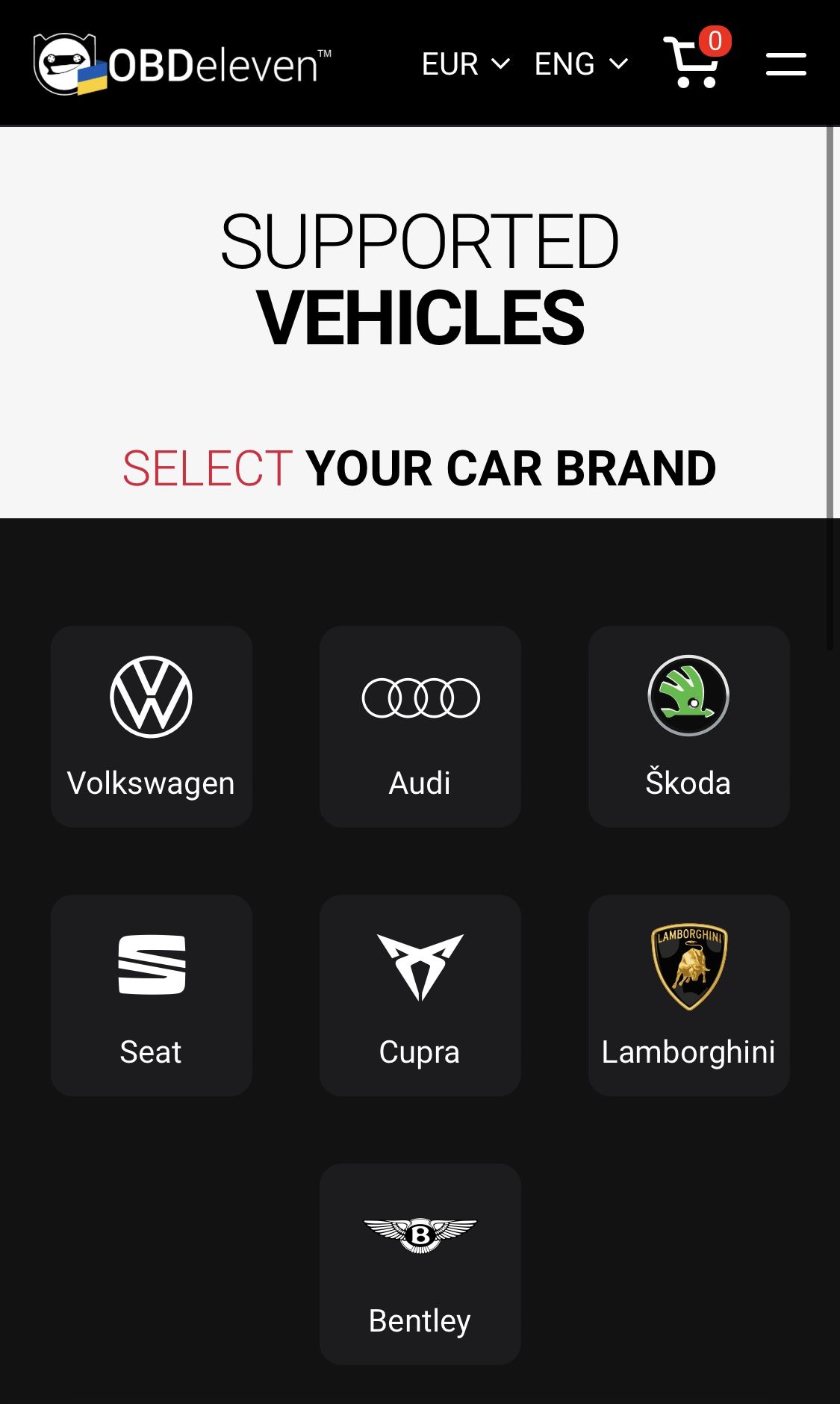
Task: Open the hamburger menu
Action: click(x=785, y=64)
